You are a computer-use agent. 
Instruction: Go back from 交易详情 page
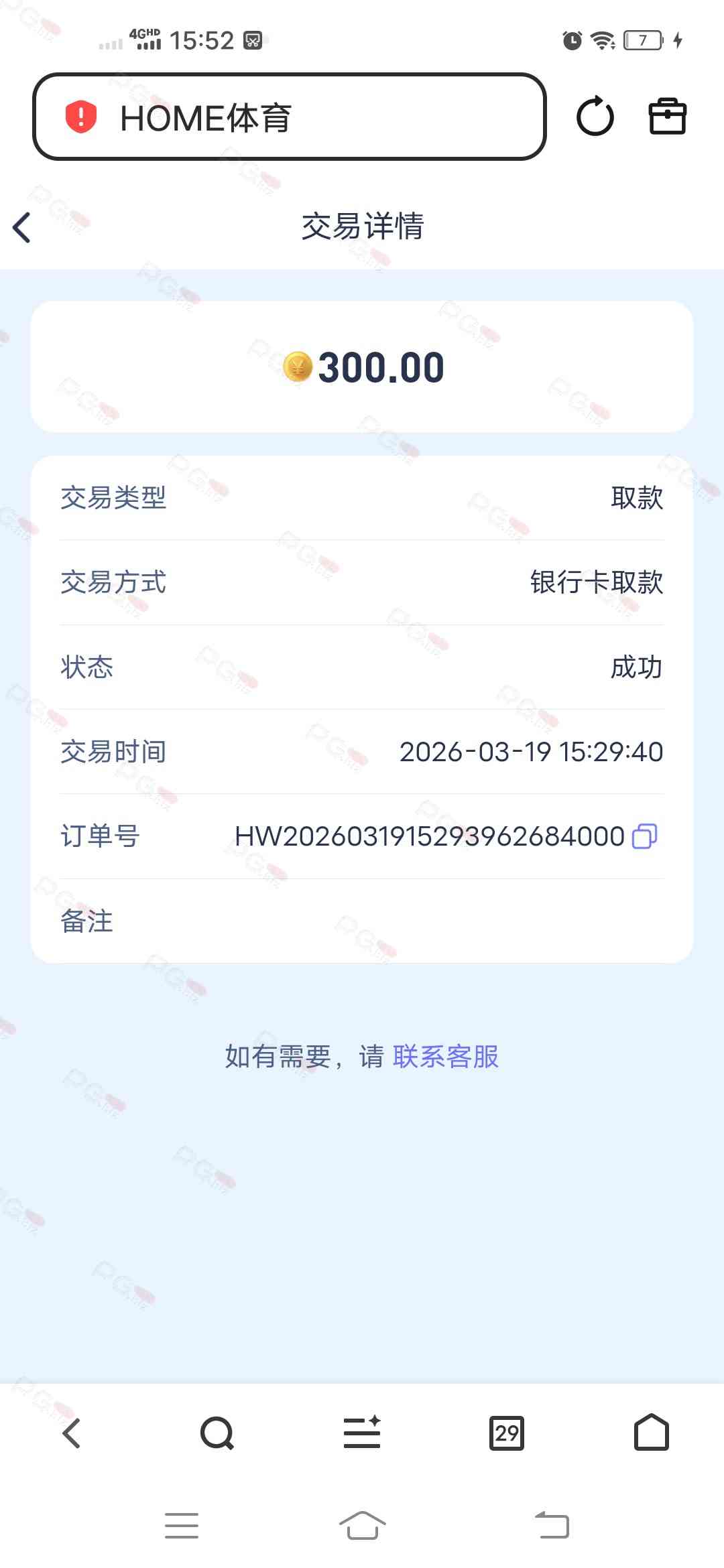coord(22,227)
